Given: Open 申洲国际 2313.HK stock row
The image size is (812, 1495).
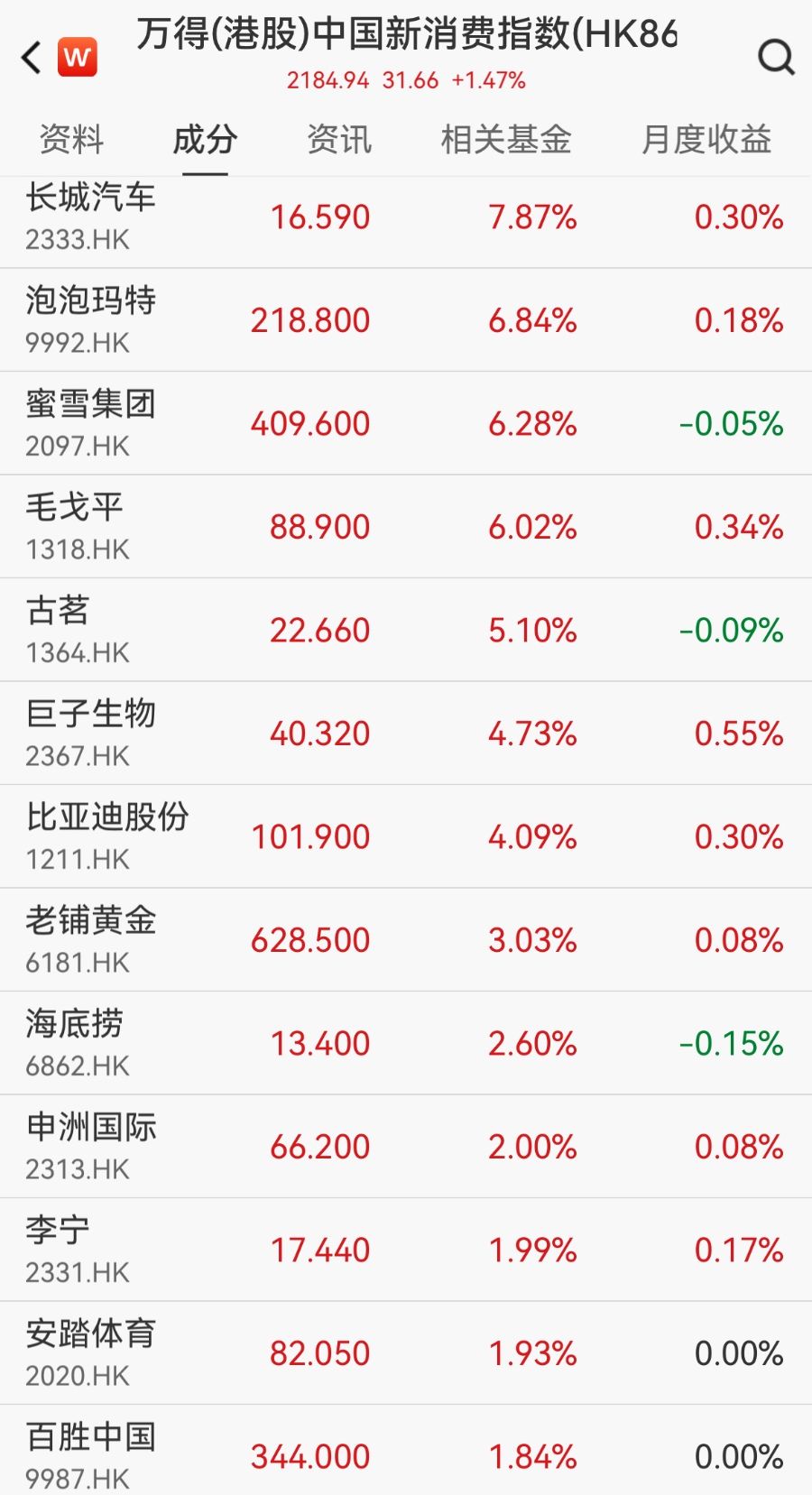Looking at the screenshot, I should (406, 1147).
